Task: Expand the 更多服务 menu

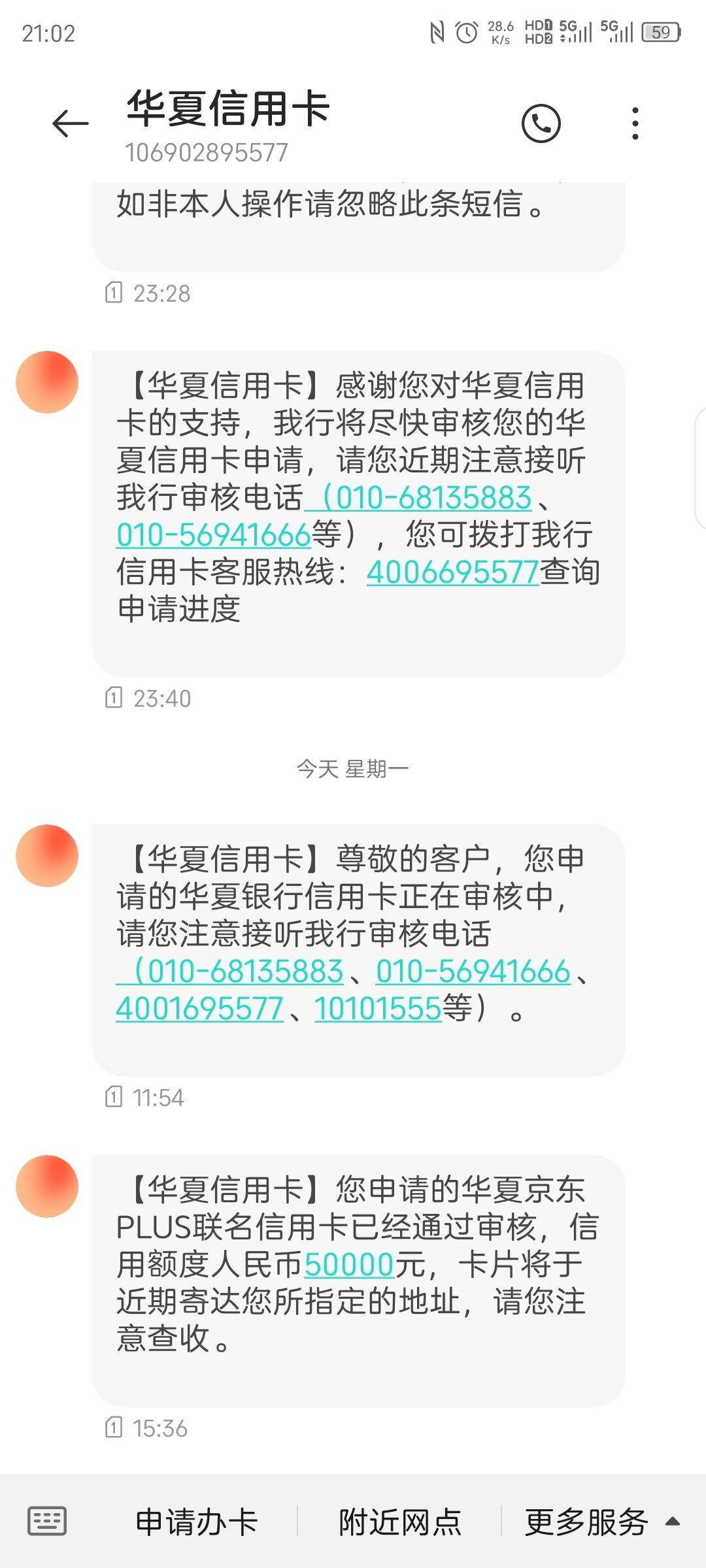Action: click(602, 1522)
